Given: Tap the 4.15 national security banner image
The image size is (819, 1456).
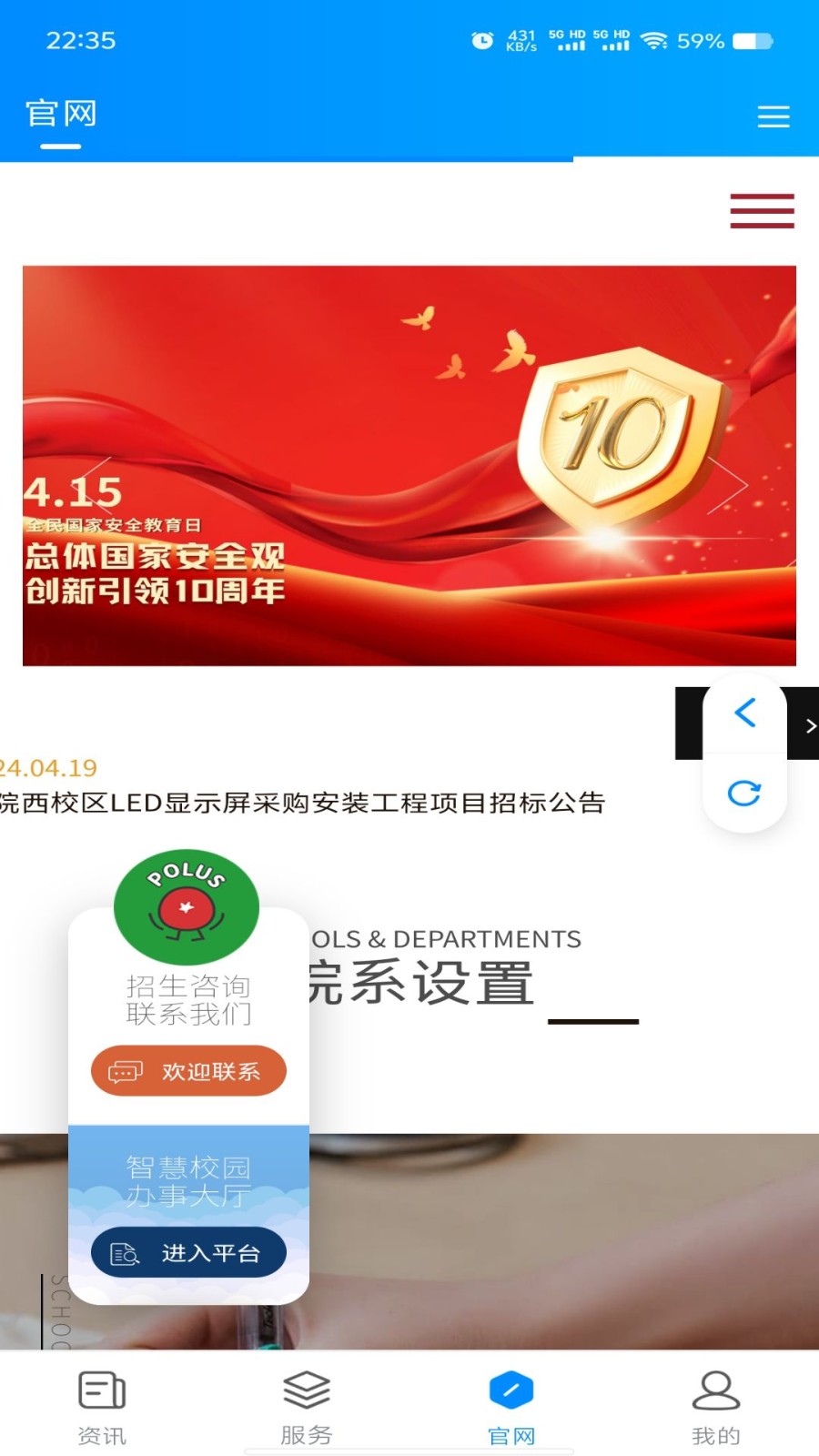Looking at the screenshot, I should (409, 464).
